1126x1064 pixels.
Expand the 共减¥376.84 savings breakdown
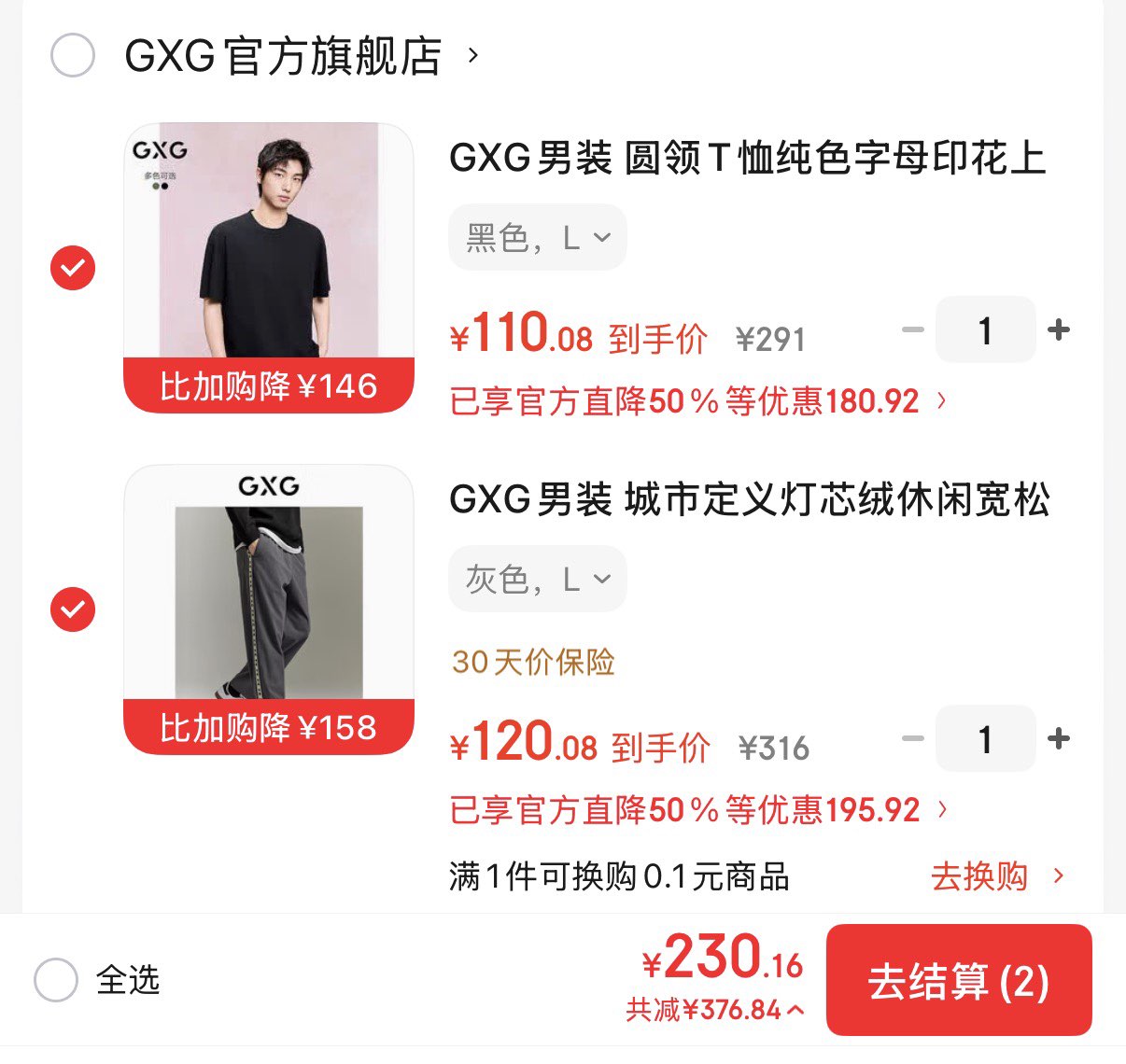click(x=715, y=1010)
